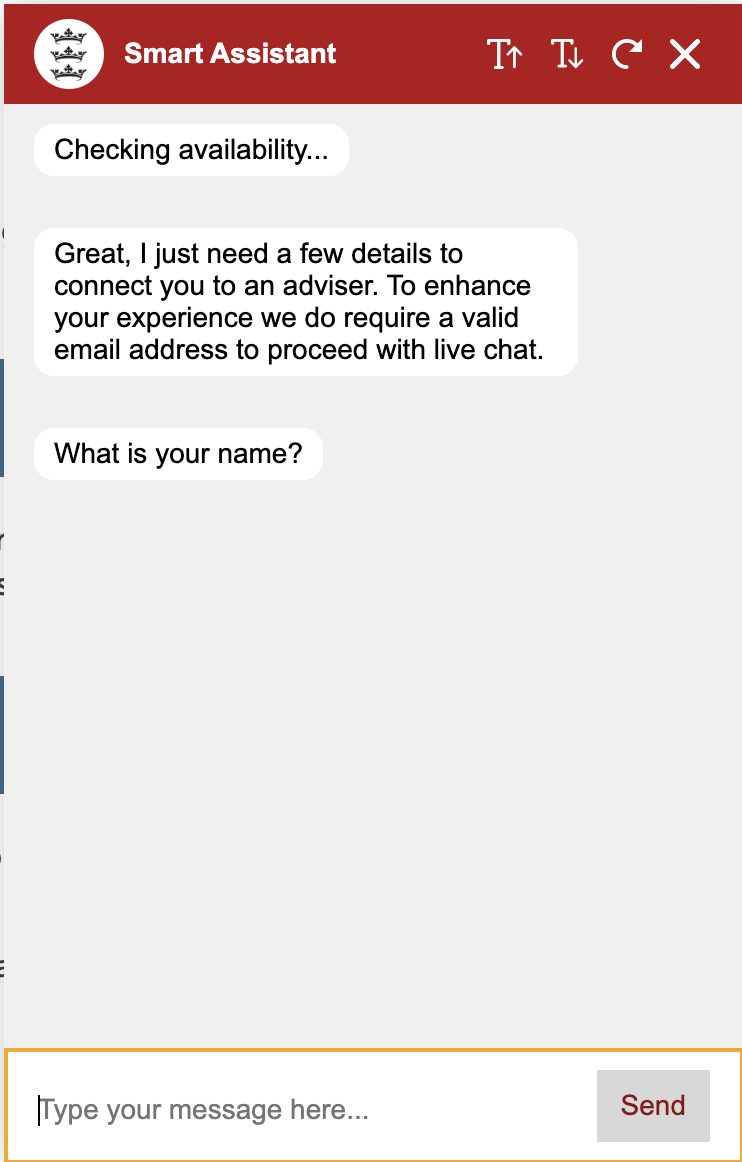Select the adviser details message bubble

[305, 301]
